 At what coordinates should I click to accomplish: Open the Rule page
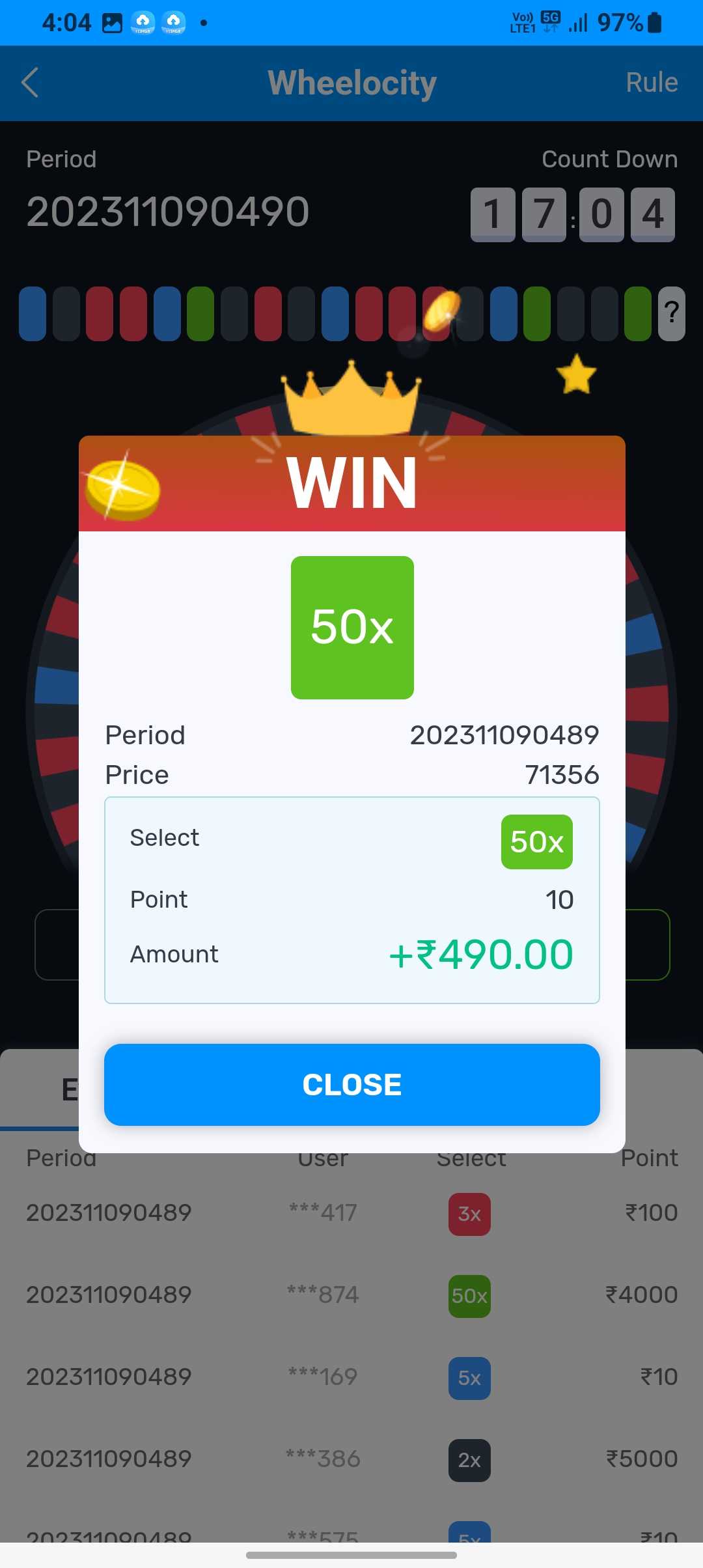pos(652,83)
